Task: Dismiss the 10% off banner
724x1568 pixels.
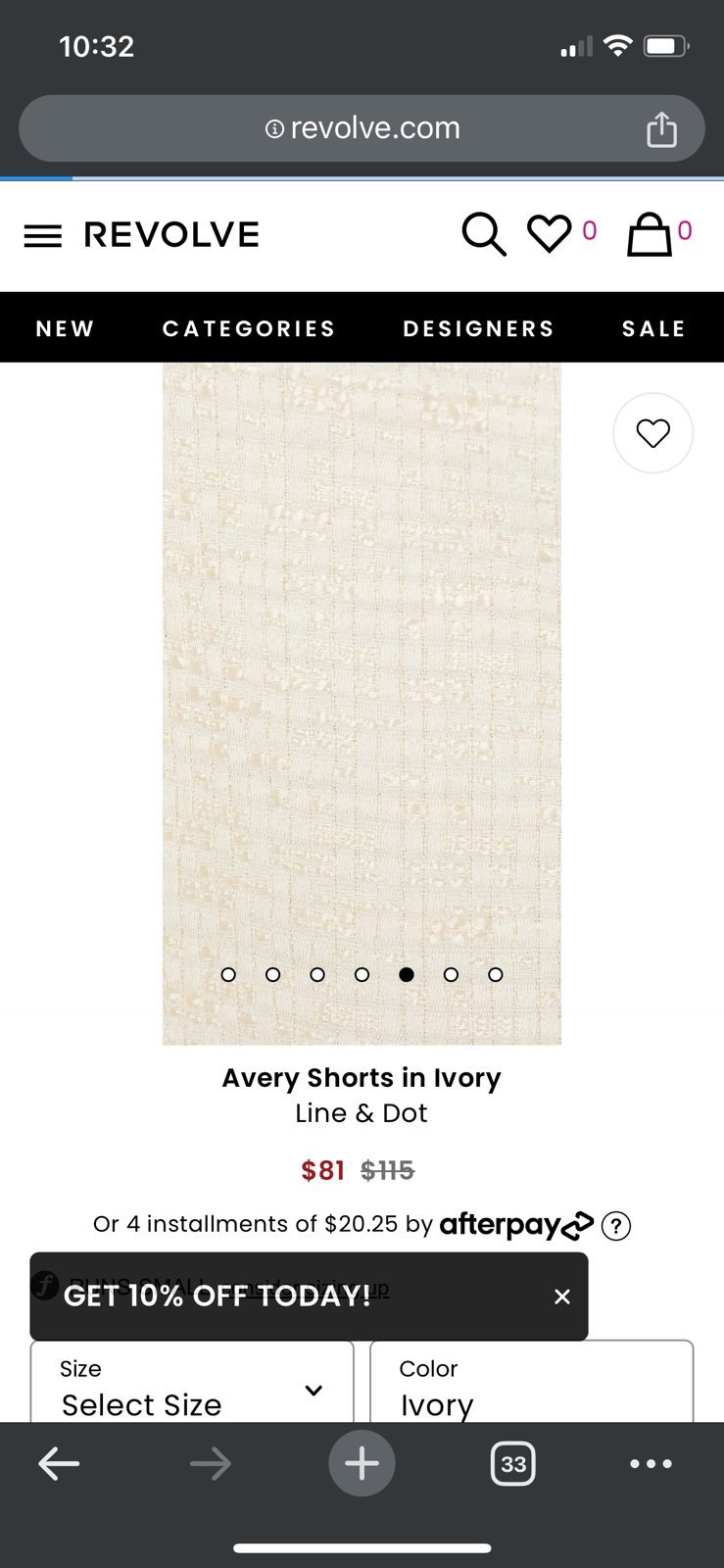Action: 562,1297
